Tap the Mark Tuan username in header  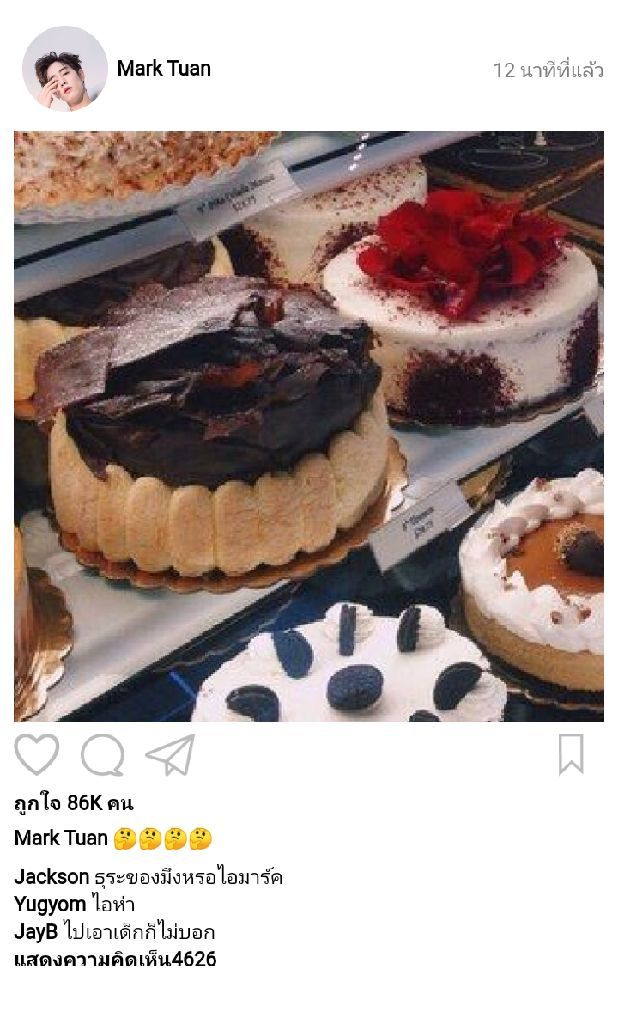click(163, 69)
